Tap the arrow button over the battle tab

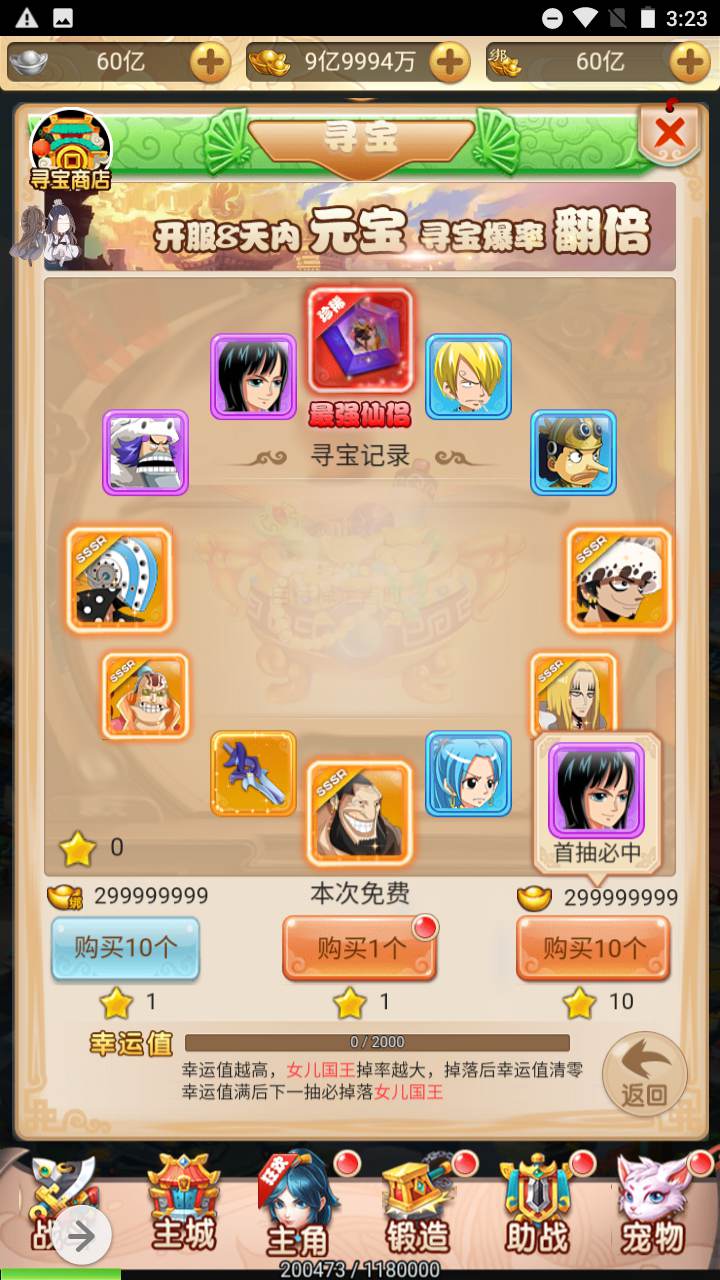coord(82,1237)
